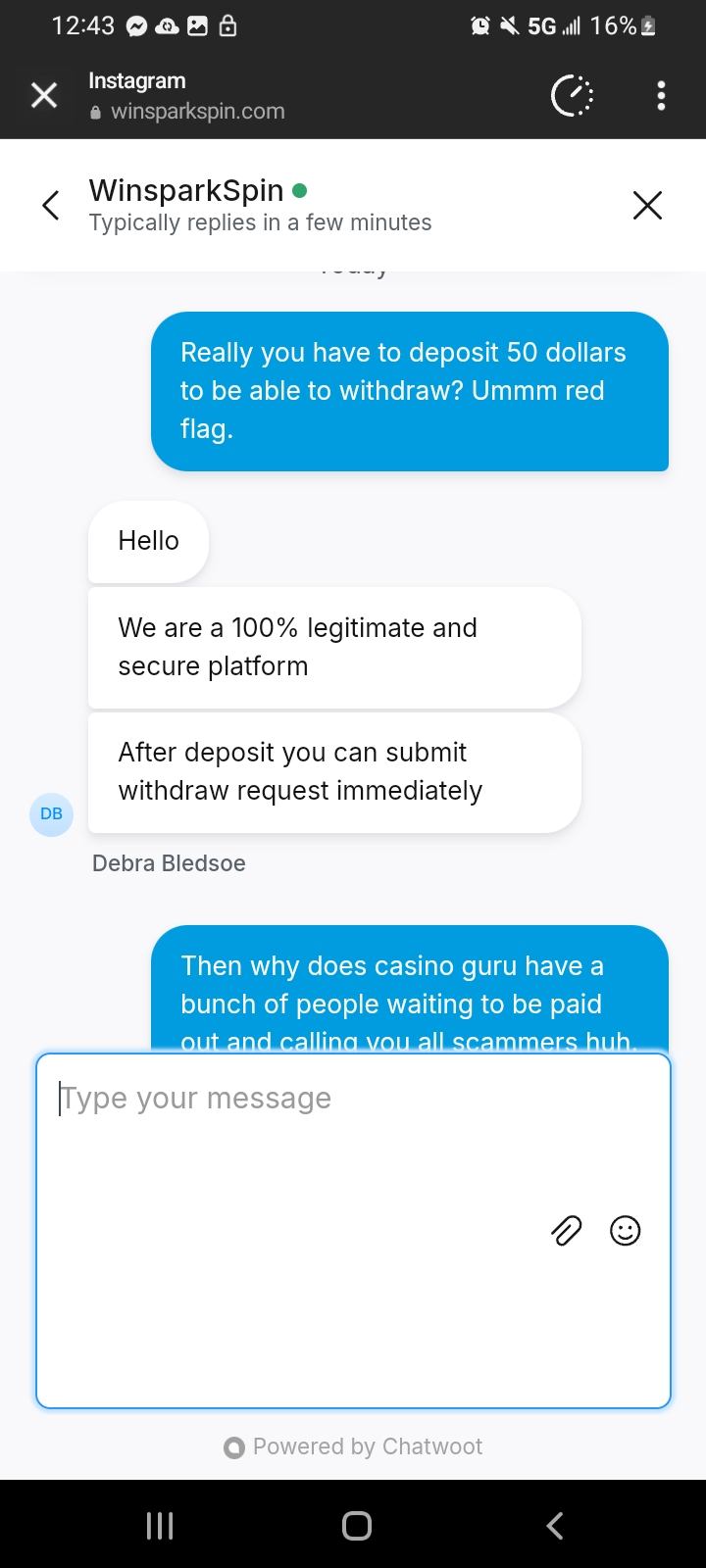706x1568 pixels.
Task: Open the browser overflow menu
Action: tap(661, 95)
